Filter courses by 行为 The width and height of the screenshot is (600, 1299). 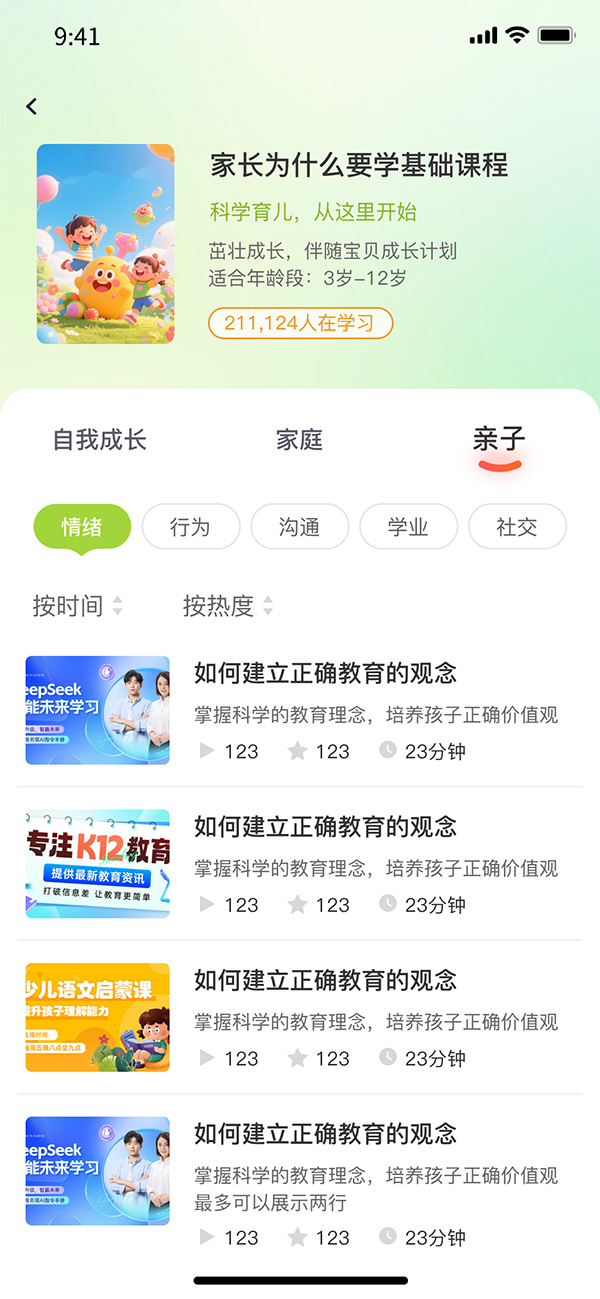[190, 527]
